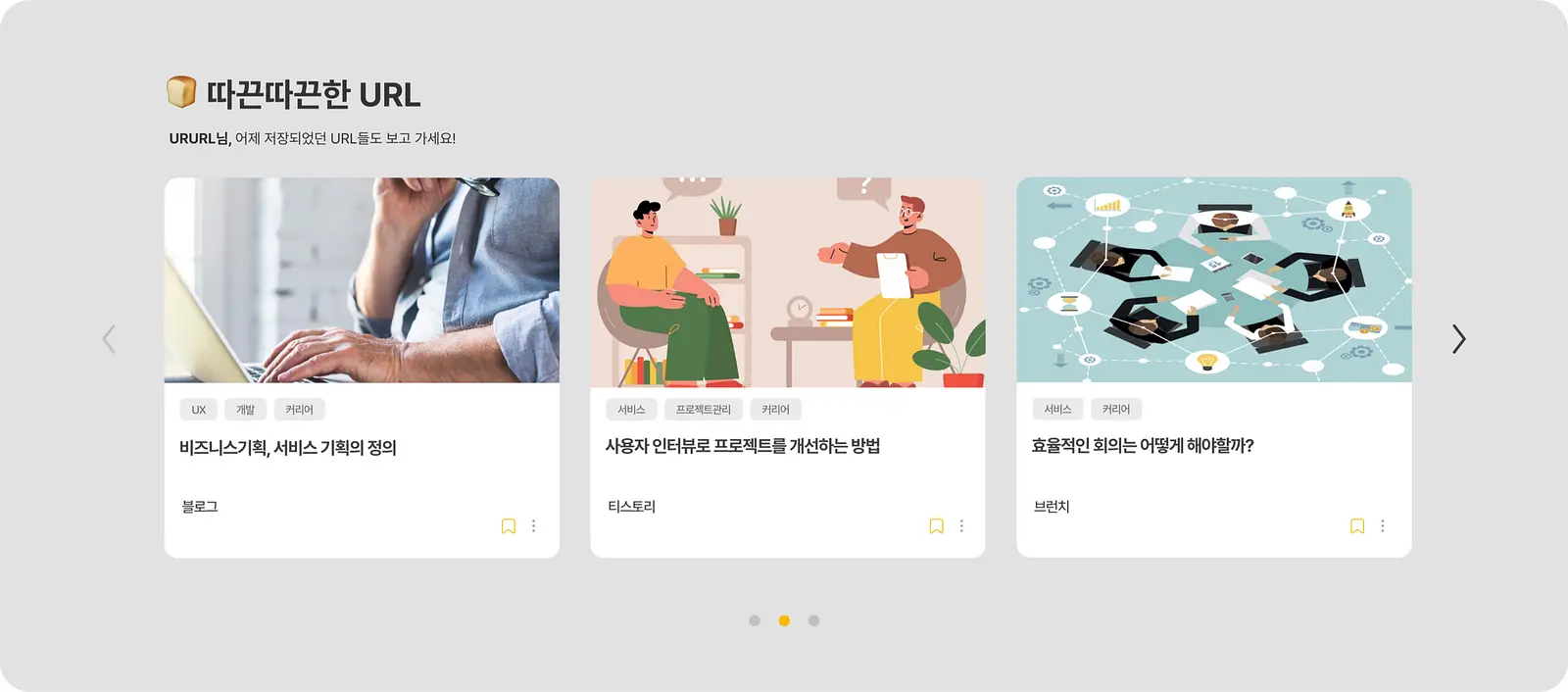Image resolution: width=1568 pixels, height=692 pixels.
Task: Open more options on the 사용자 인터뷰 card
Action: (x=961, y=526)
